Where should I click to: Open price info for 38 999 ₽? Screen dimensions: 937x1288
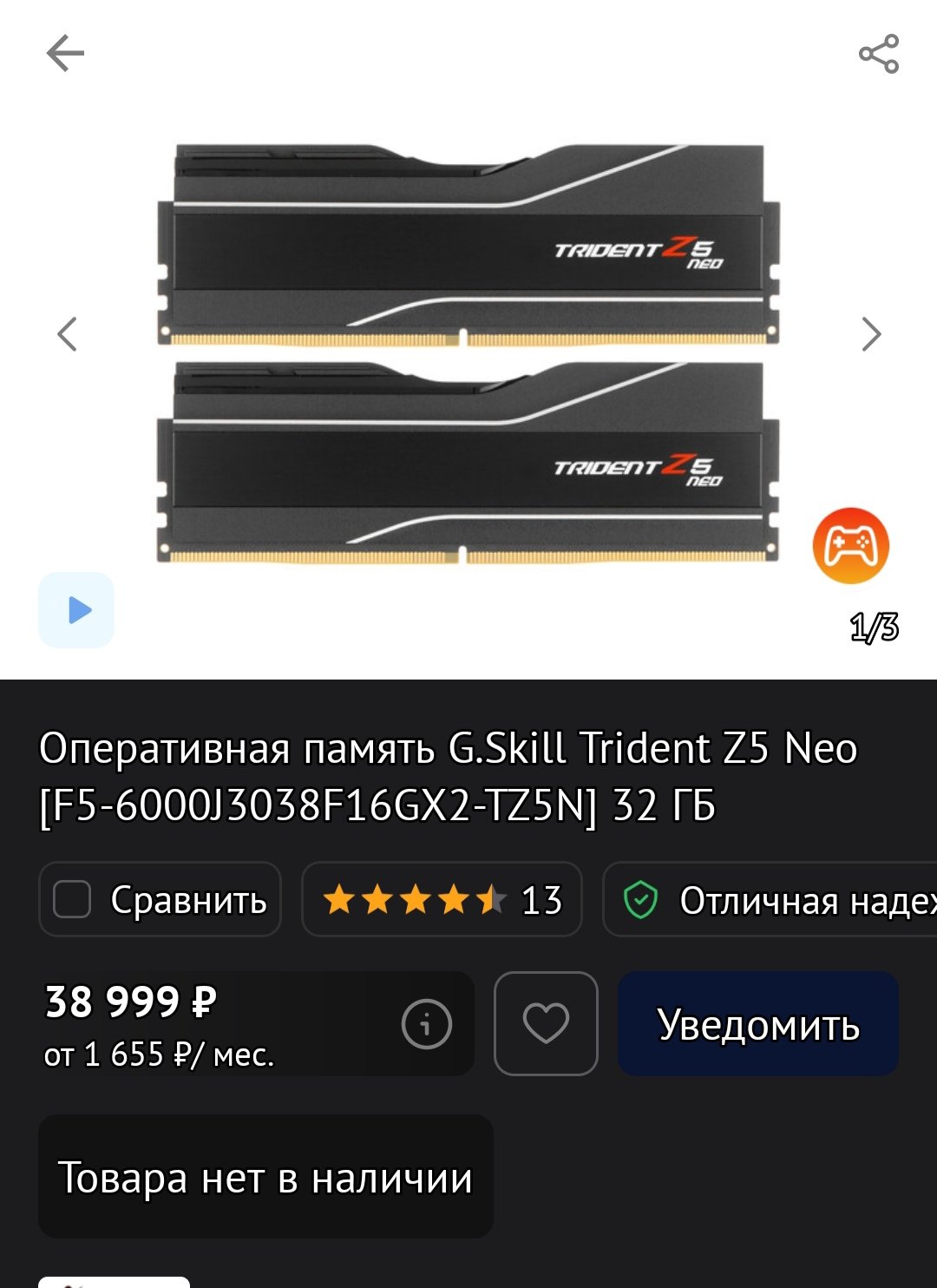pyautogui.click(x=426, y=1024)
